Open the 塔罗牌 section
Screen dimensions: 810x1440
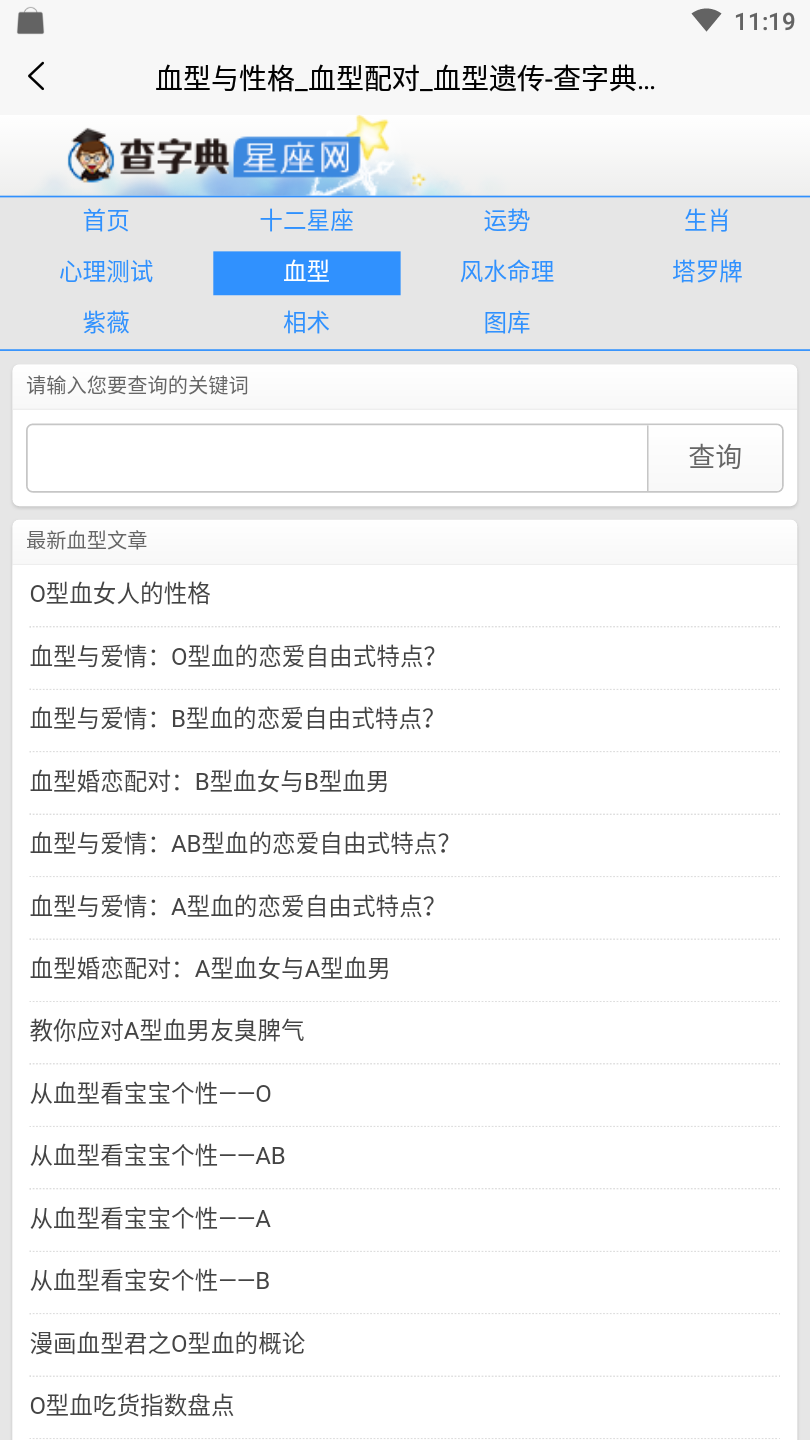(x=706, y=272)
